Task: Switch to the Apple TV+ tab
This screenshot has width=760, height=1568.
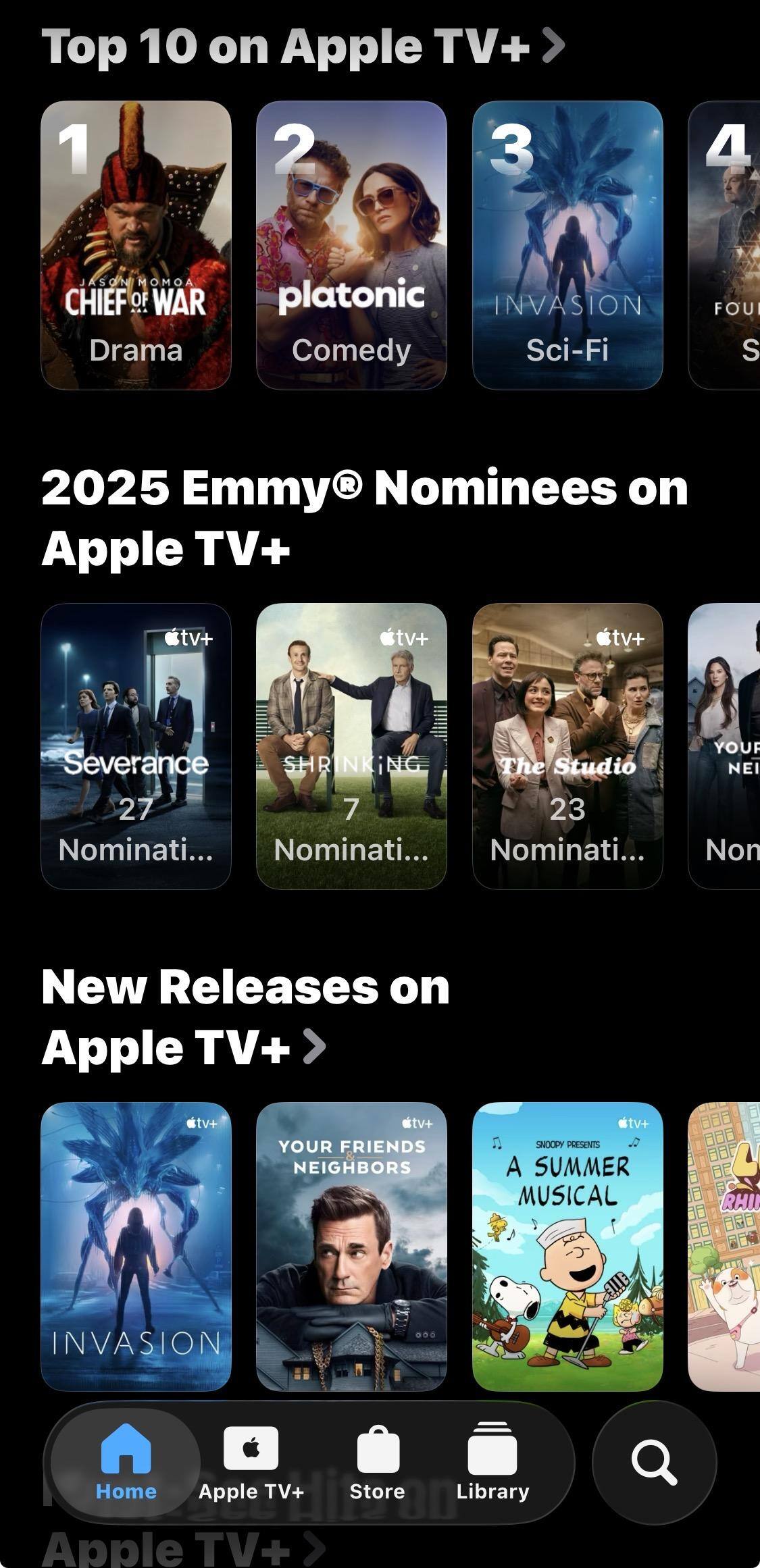Action: (251, 1462)
